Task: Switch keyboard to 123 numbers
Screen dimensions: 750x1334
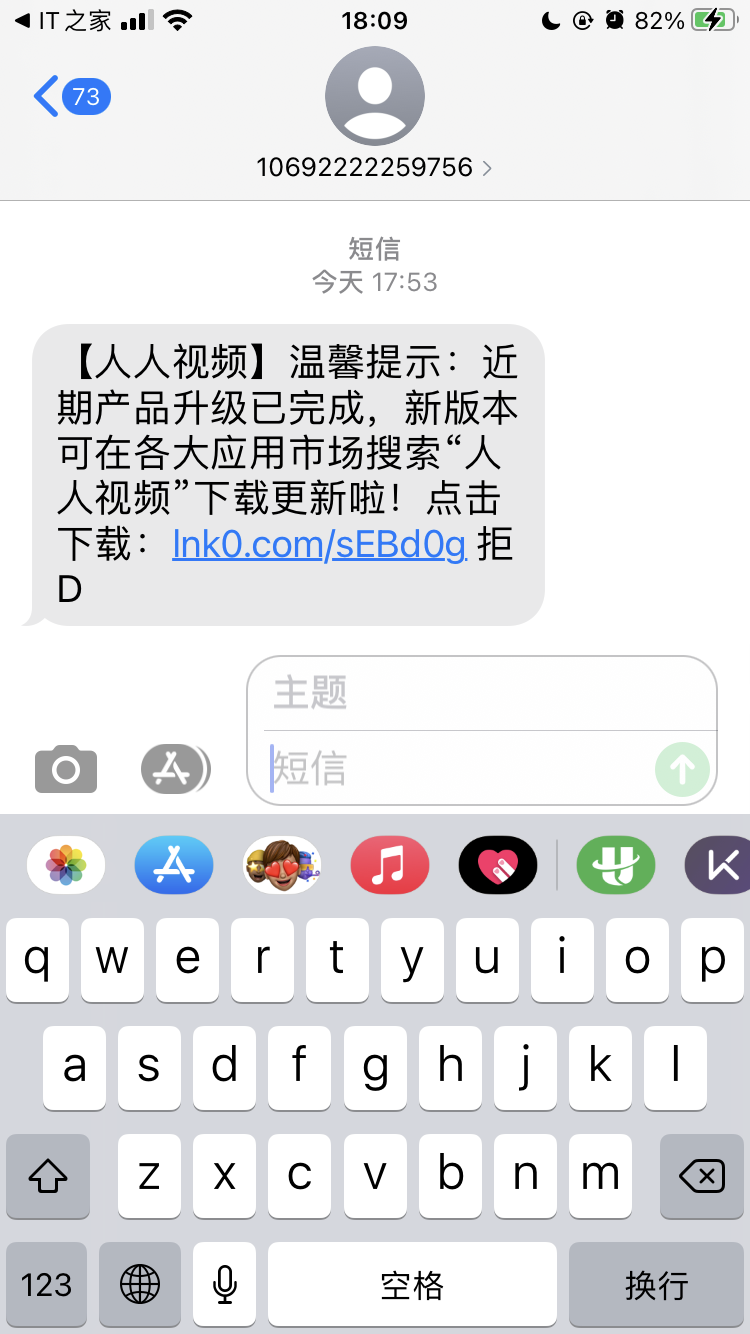Action: pyautogui.click(x=47, y=1284)
